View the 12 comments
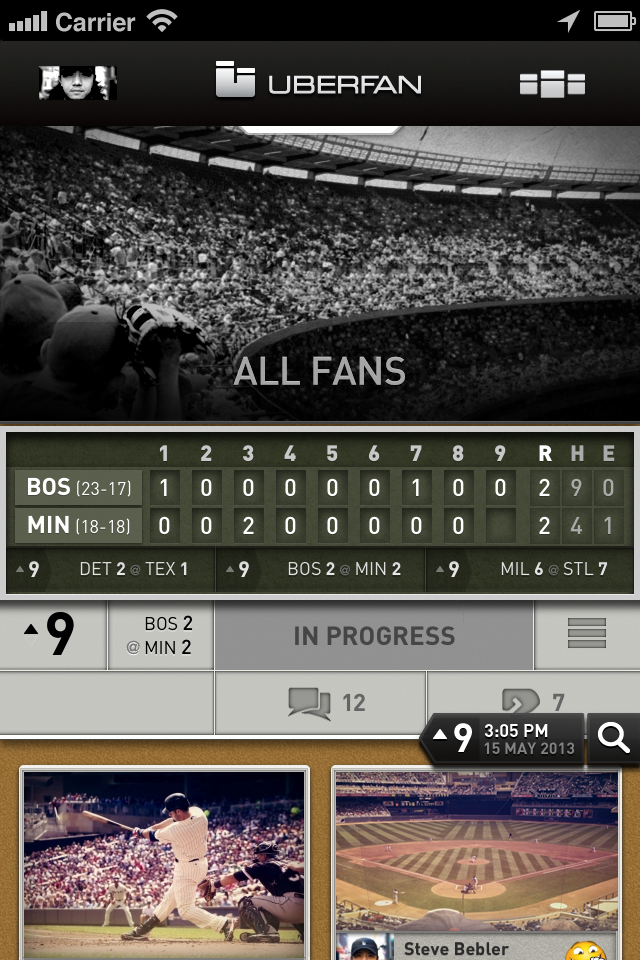Viewport: 640px width, 960px height. tap(320, 702)
